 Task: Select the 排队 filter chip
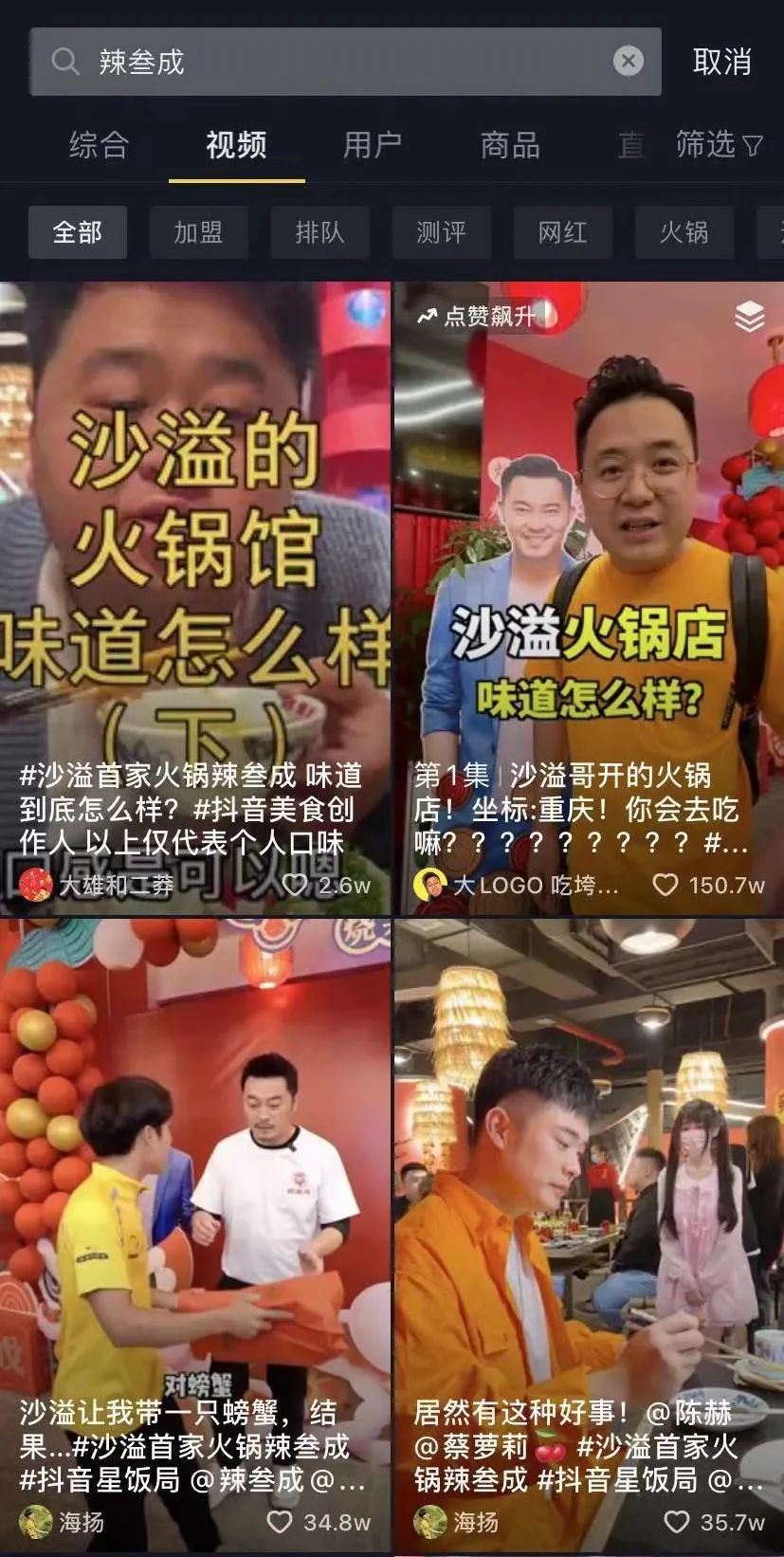(x=319, y=232)
